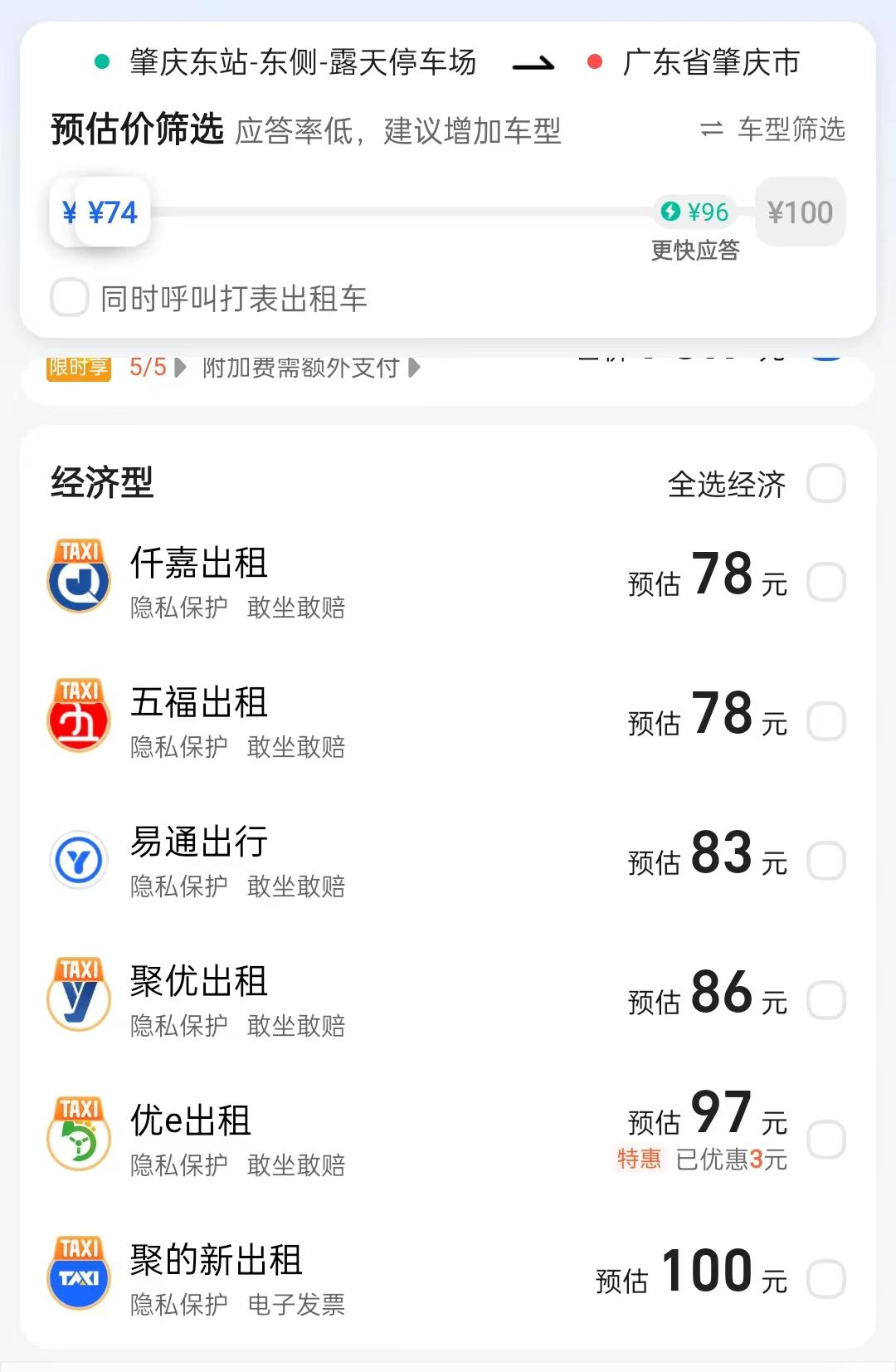Select the 仟嘉出租 ride option

point(826,582)
